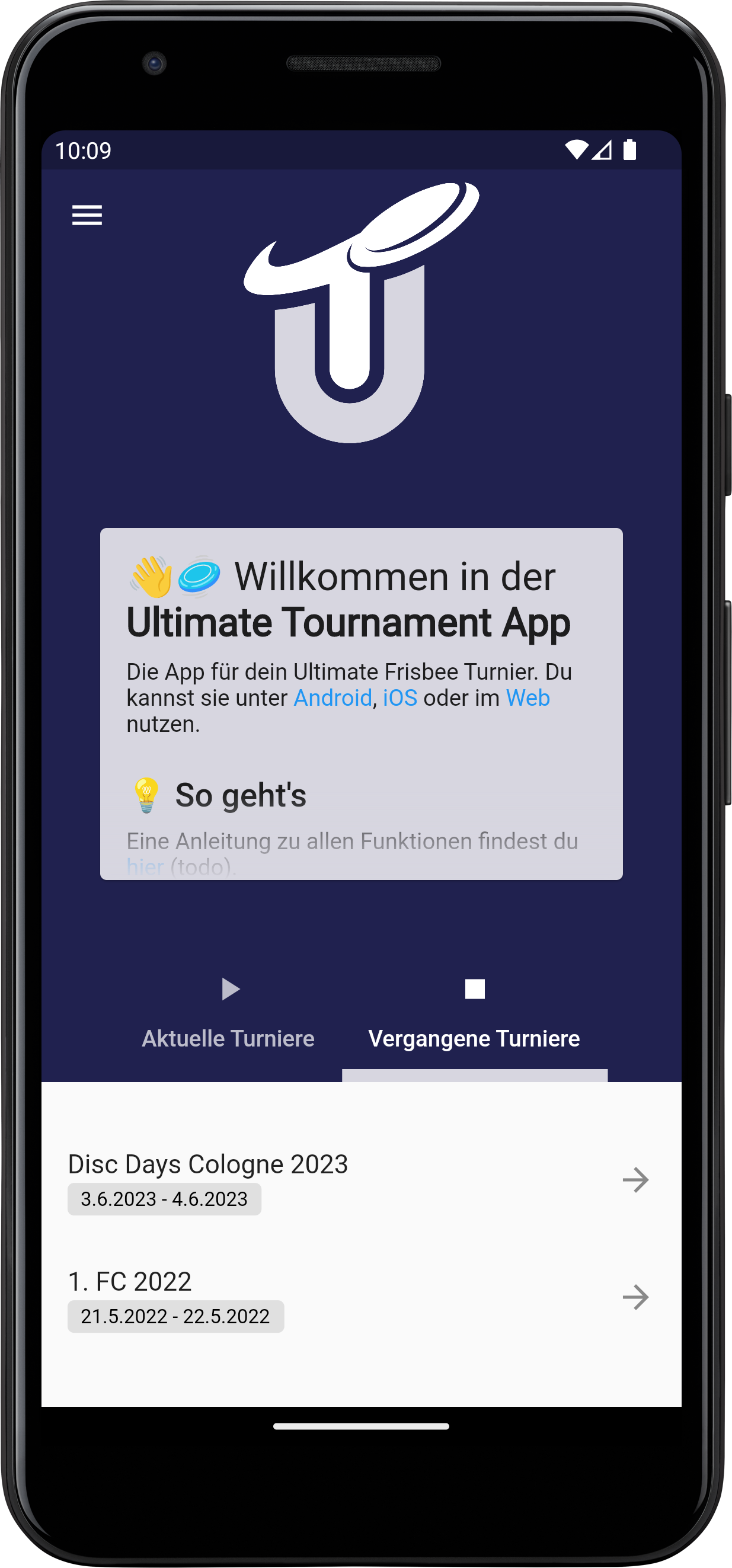Open the hamburger drawer menu

pyautogui.click(x=87, y=215)
